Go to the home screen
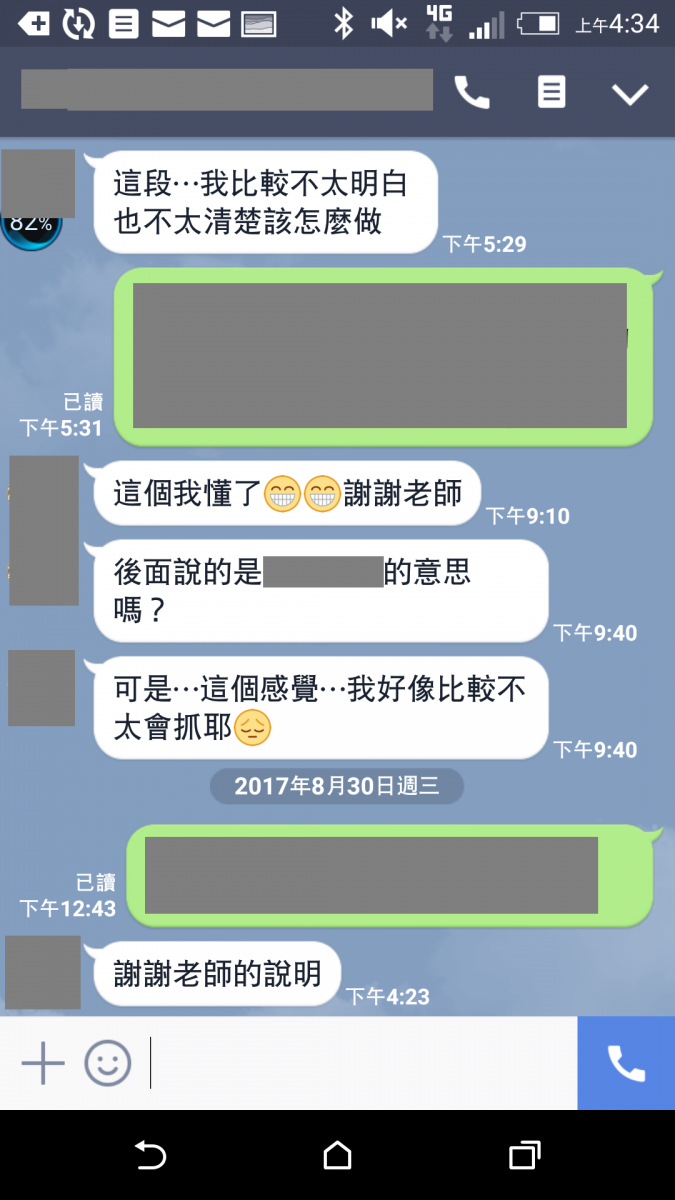Viewport: 675px width, 1200px height. click(x=337, y=1156)
